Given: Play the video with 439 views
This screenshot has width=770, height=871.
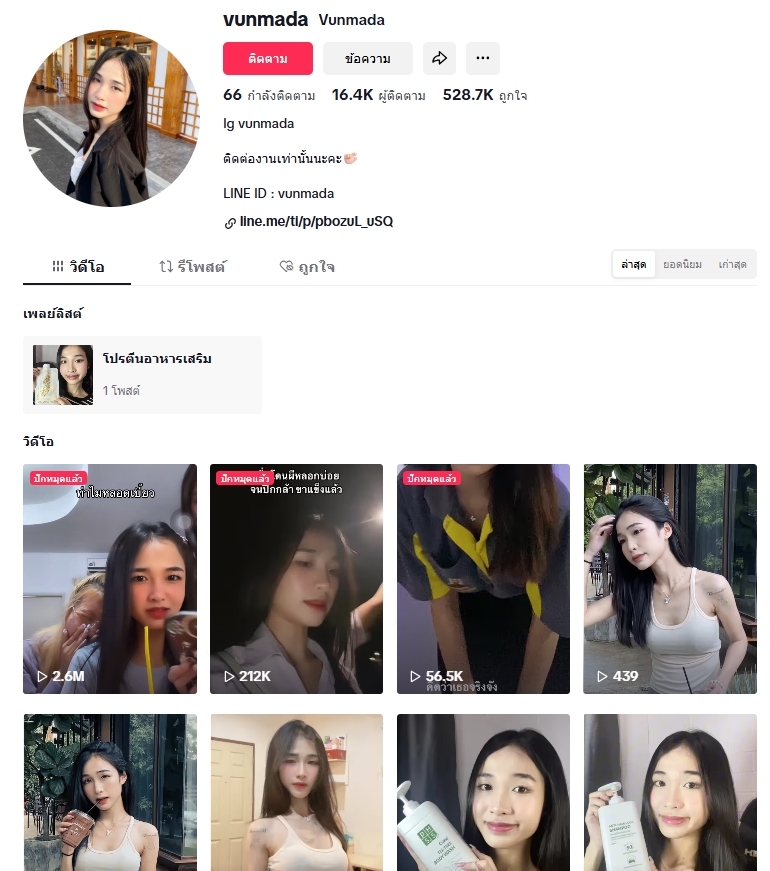Looking at the screenshot, I should (670, 578).
